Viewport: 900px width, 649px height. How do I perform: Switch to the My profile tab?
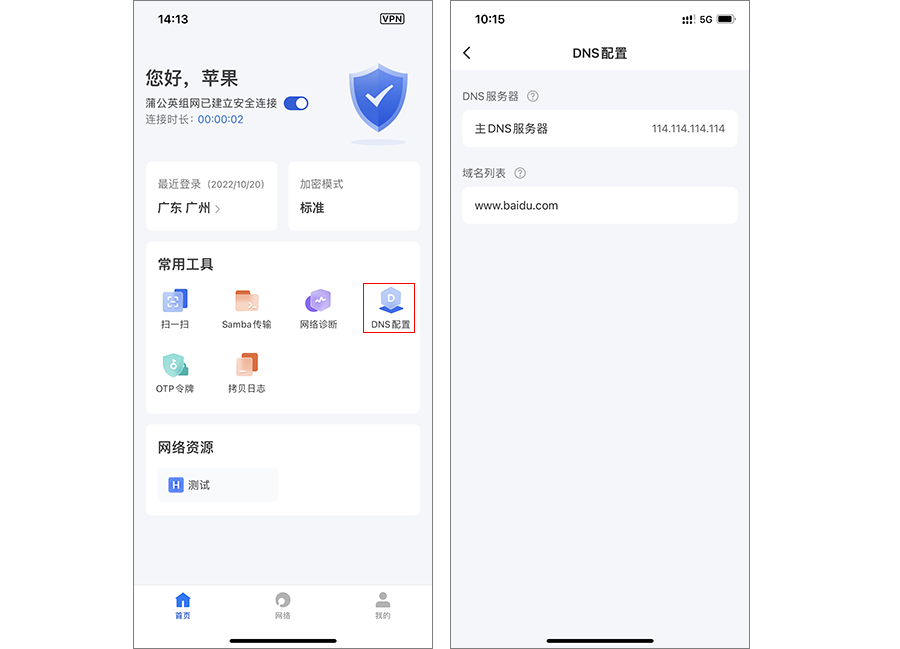[x=383, y=605]
